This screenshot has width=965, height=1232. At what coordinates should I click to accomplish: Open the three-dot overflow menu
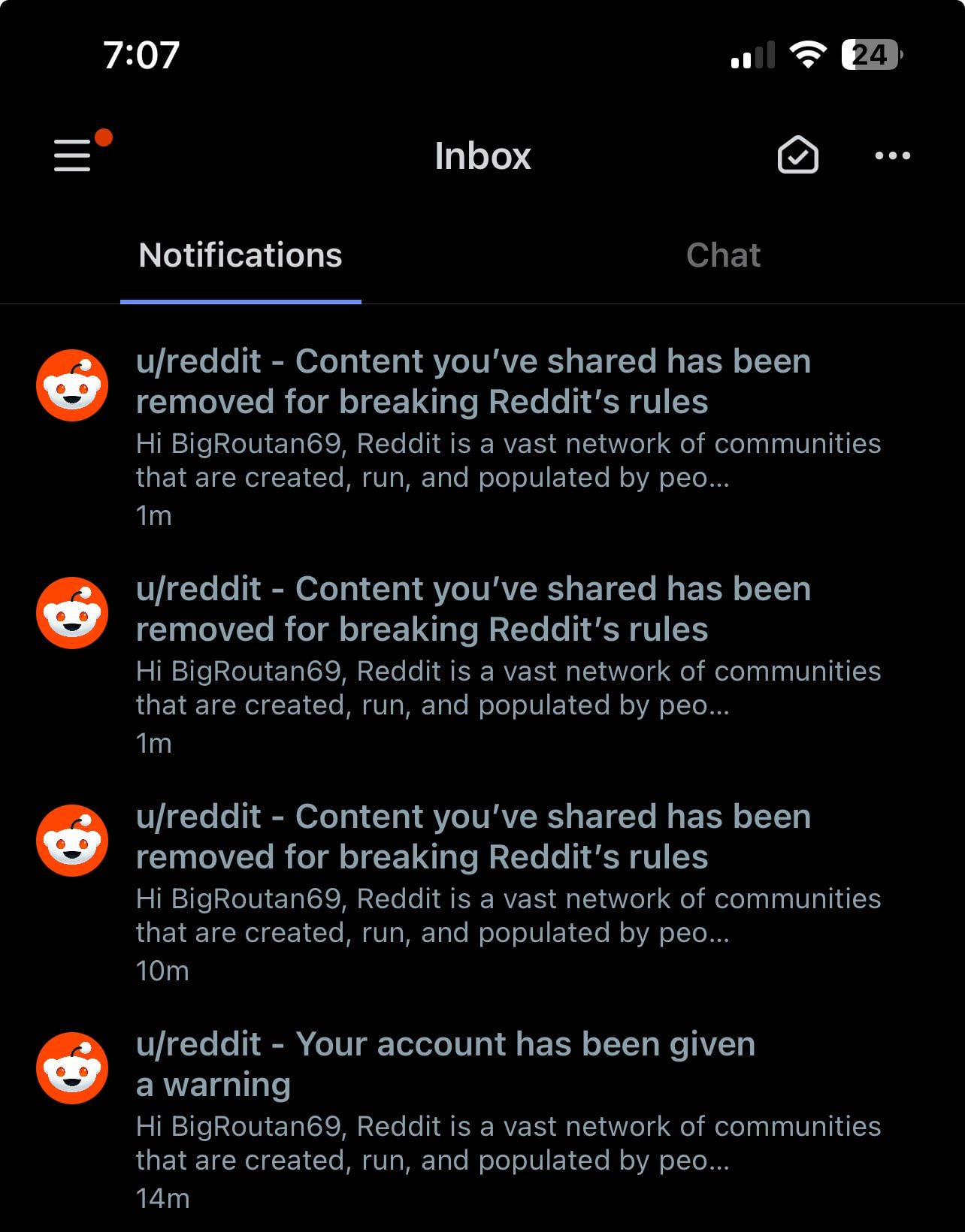[x=892, y=156]
